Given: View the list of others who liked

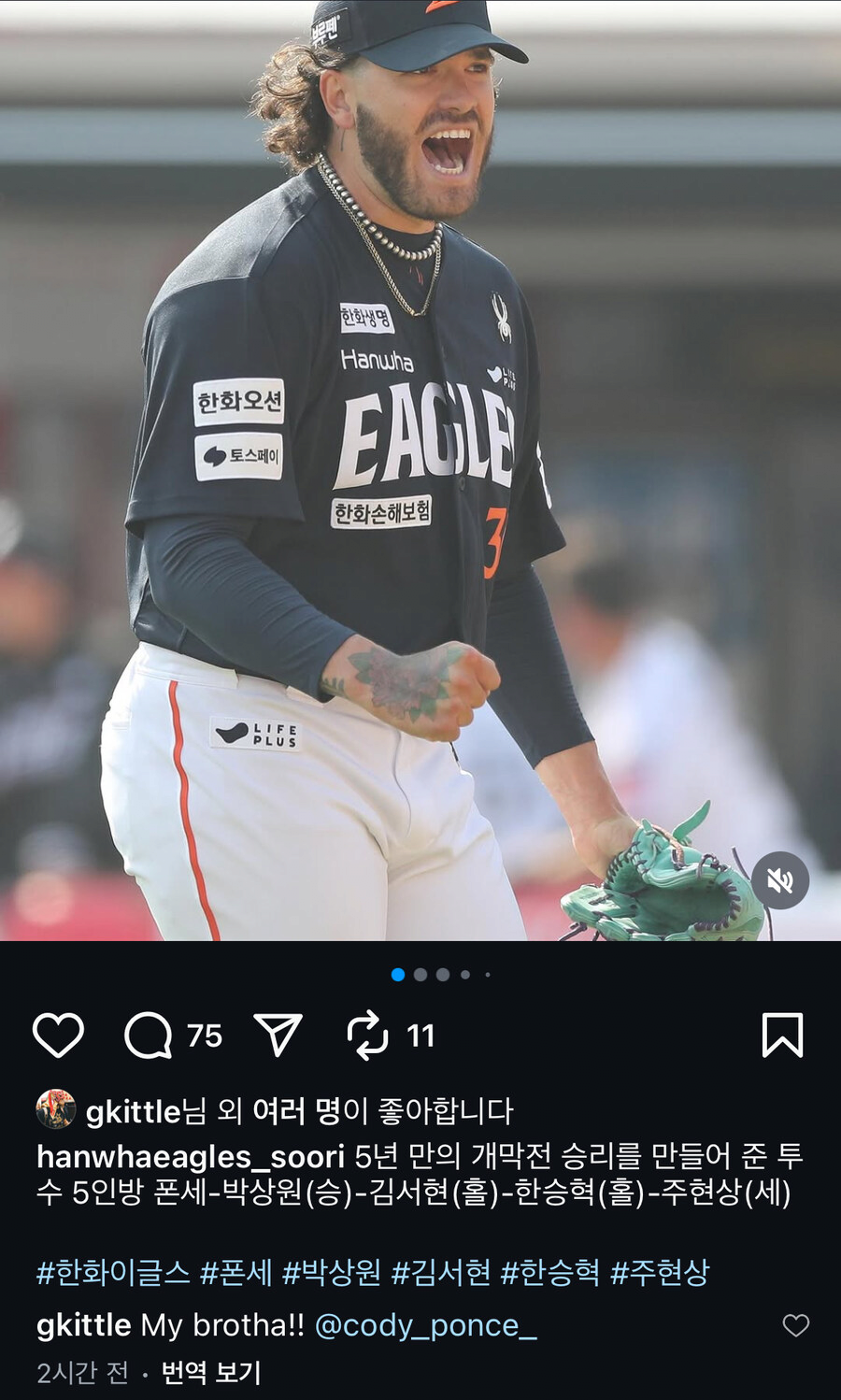Looking at the screenshot, I should (295, 1111).
